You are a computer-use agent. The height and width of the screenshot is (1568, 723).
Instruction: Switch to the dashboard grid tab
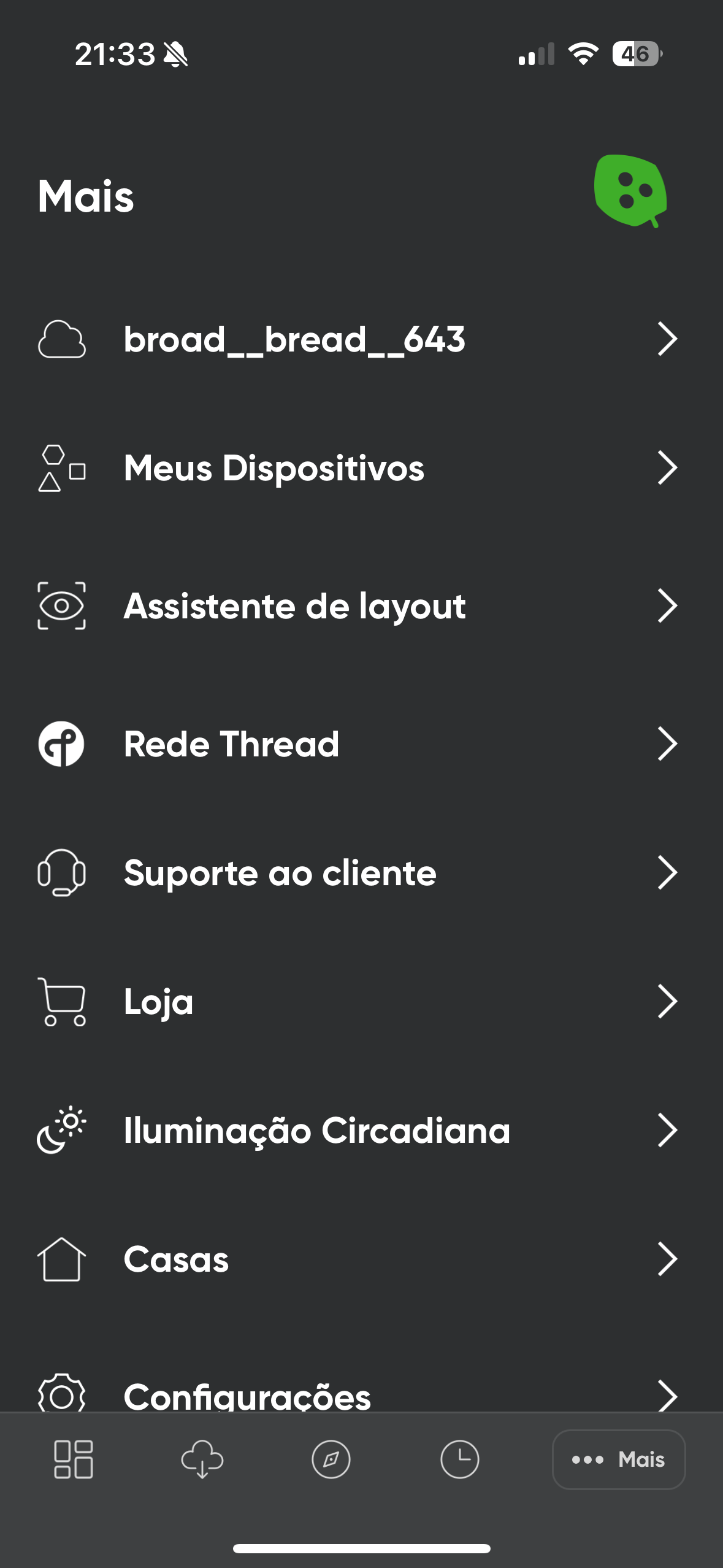(74, 1459)
